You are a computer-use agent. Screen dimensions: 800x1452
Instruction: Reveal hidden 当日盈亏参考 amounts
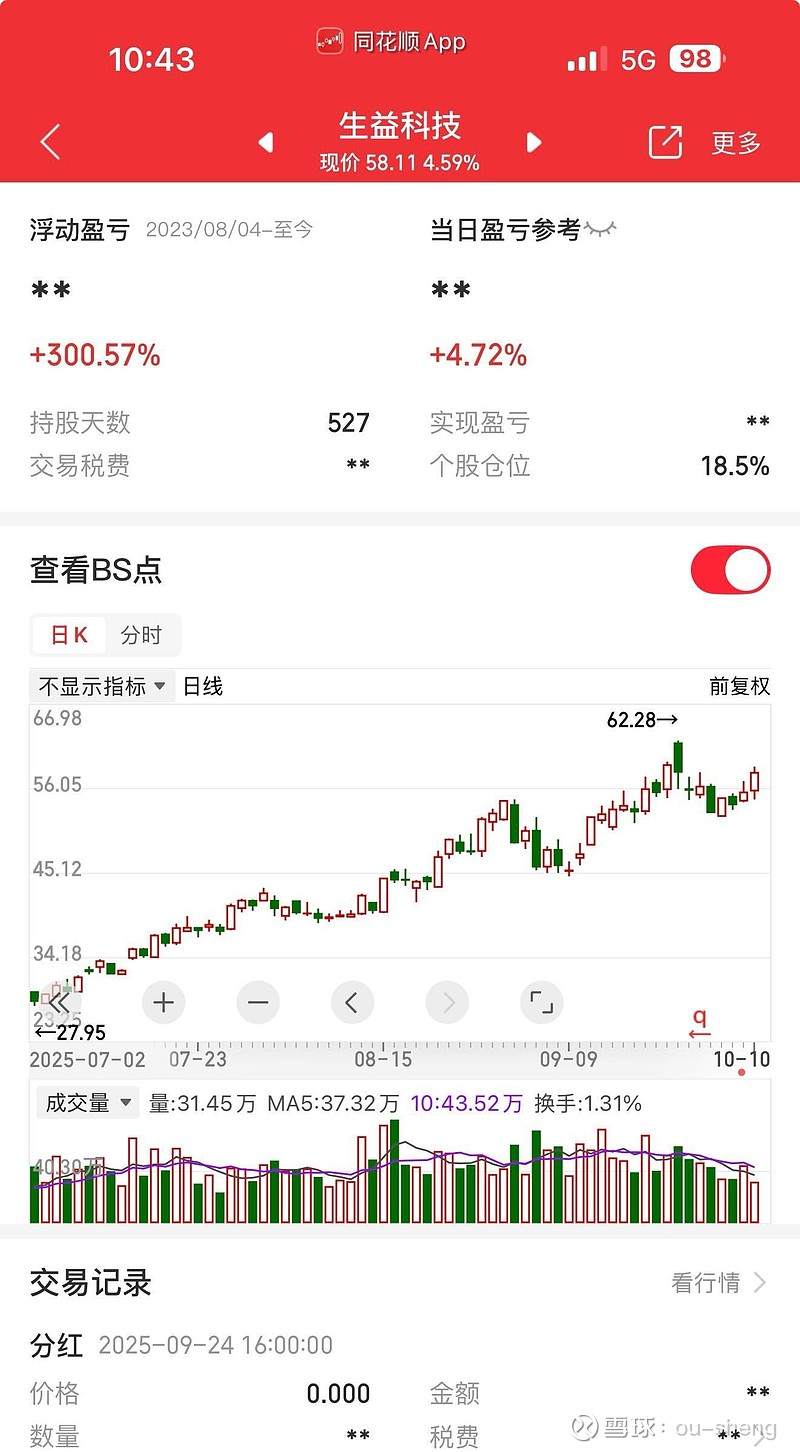600,230
